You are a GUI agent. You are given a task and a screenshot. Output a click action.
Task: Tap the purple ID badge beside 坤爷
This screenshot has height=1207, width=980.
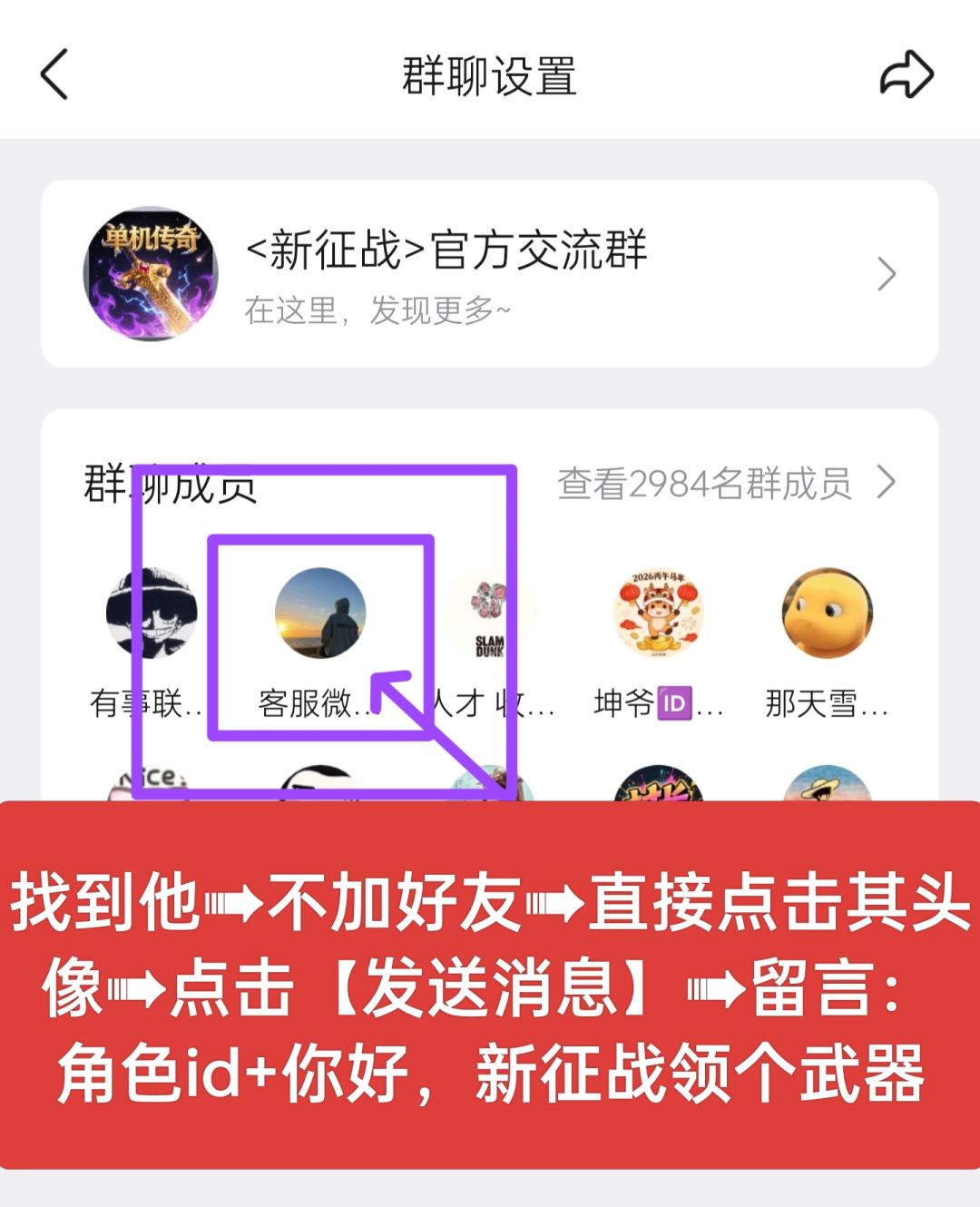(677, 702)
